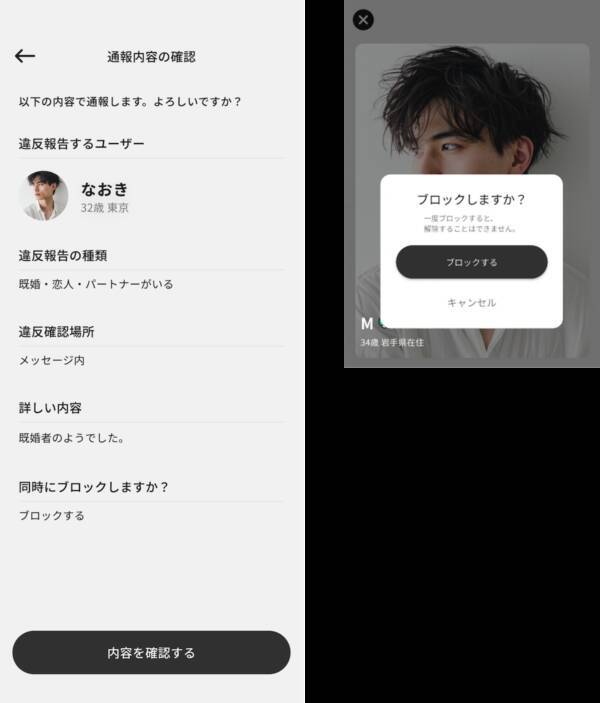Screen dimensions: 600x703
Task: Close the profile with the X icon
Action: pyautogui.click(x=363, y=19)
